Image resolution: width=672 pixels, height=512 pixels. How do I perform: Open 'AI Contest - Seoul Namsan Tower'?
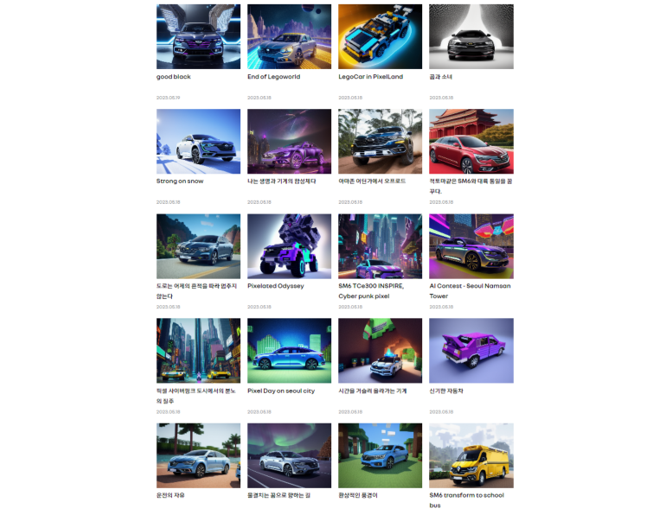[471, 246]
